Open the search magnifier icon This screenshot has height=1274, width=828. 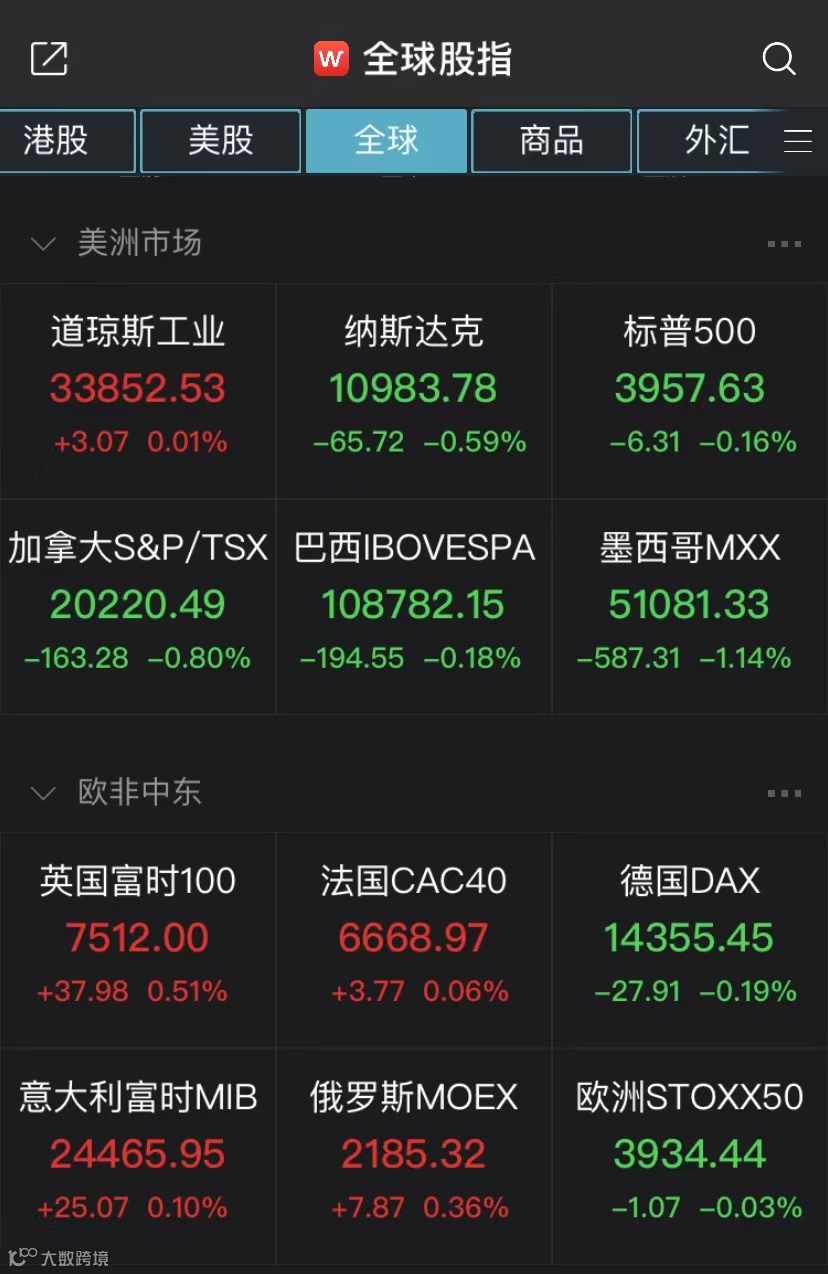click(x=778, y=59)
